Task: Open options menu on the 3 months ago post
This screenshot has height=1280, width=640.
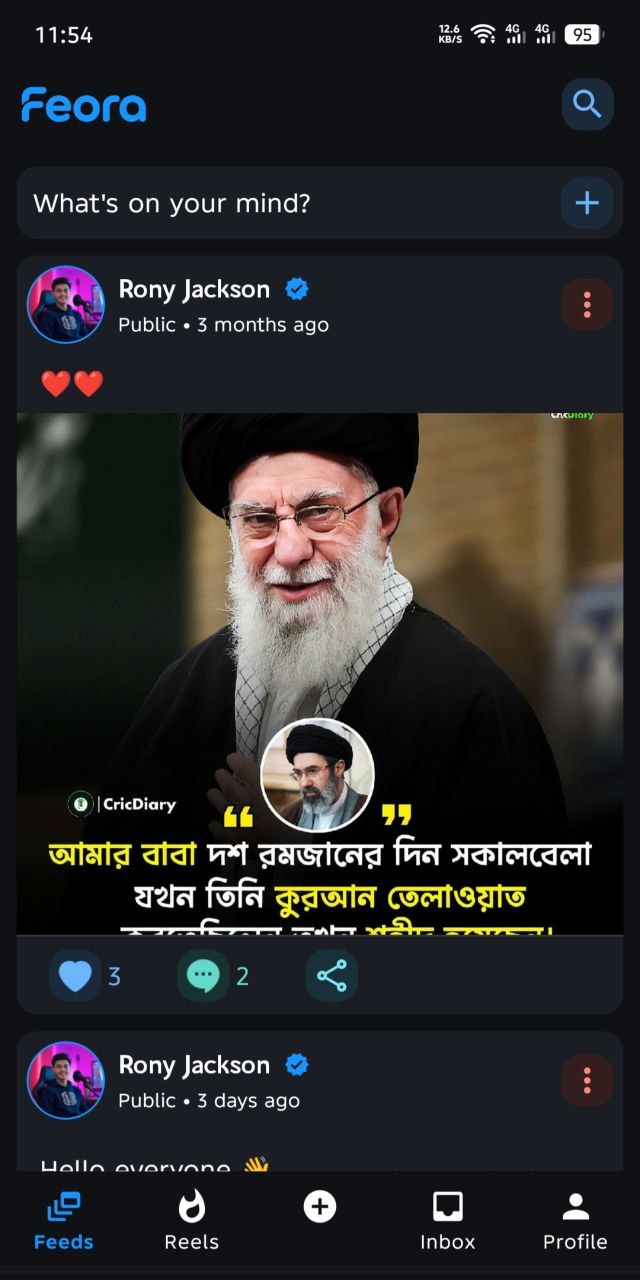Action: coord(587,304)
